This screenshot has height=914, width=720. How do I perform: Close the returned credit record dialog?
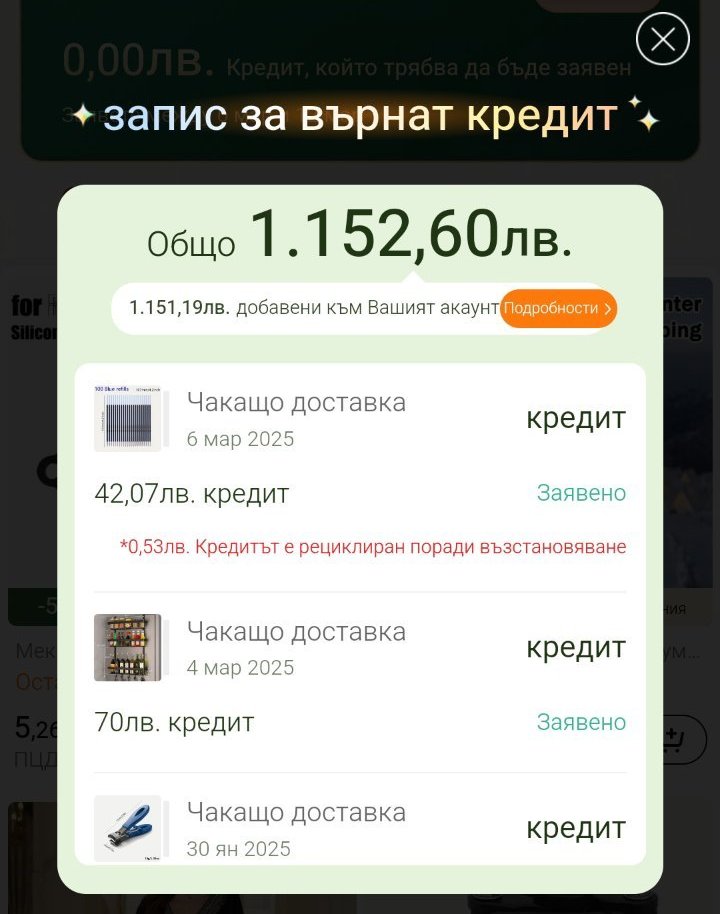click(x=663, y=40)
